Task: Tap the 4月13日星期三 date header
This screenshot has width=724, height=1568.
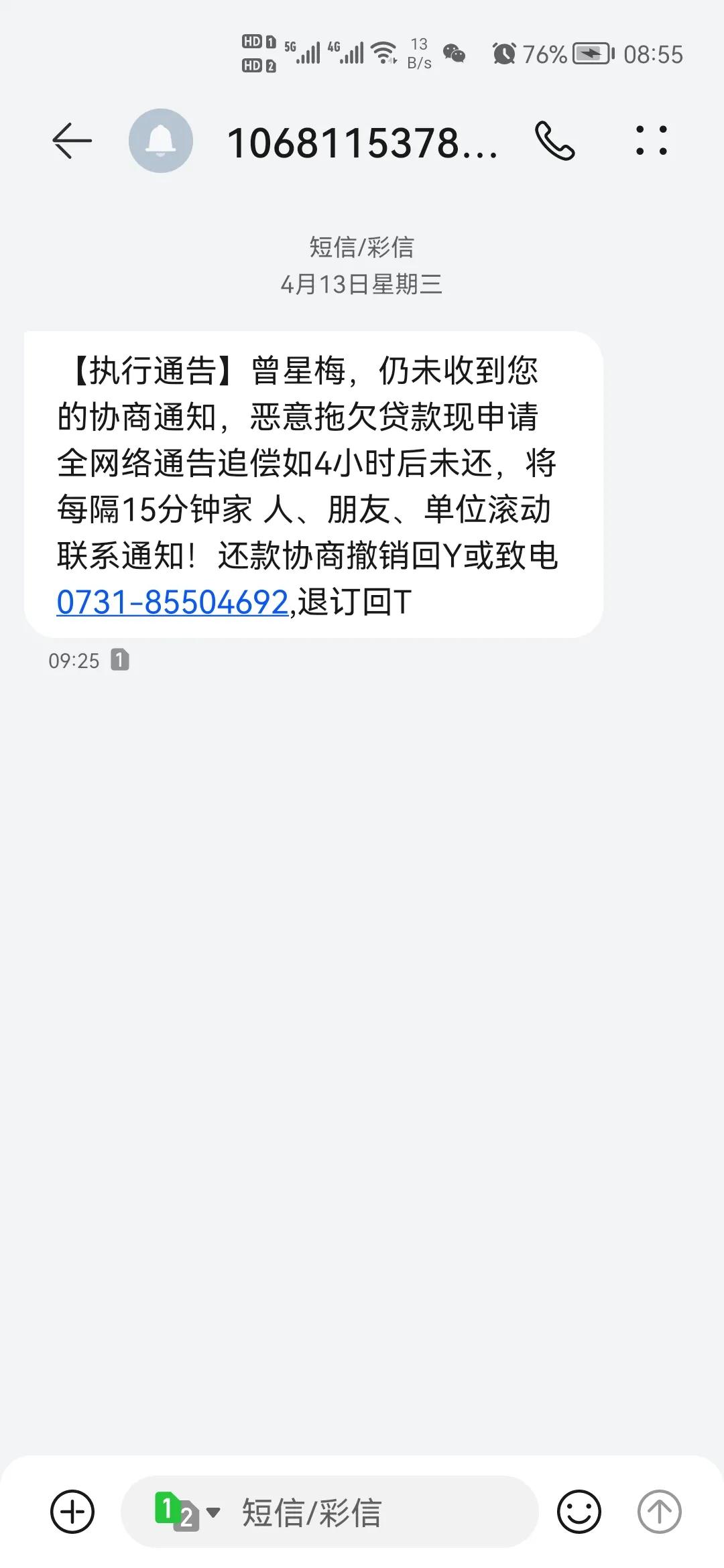Action: coord(362,283)
